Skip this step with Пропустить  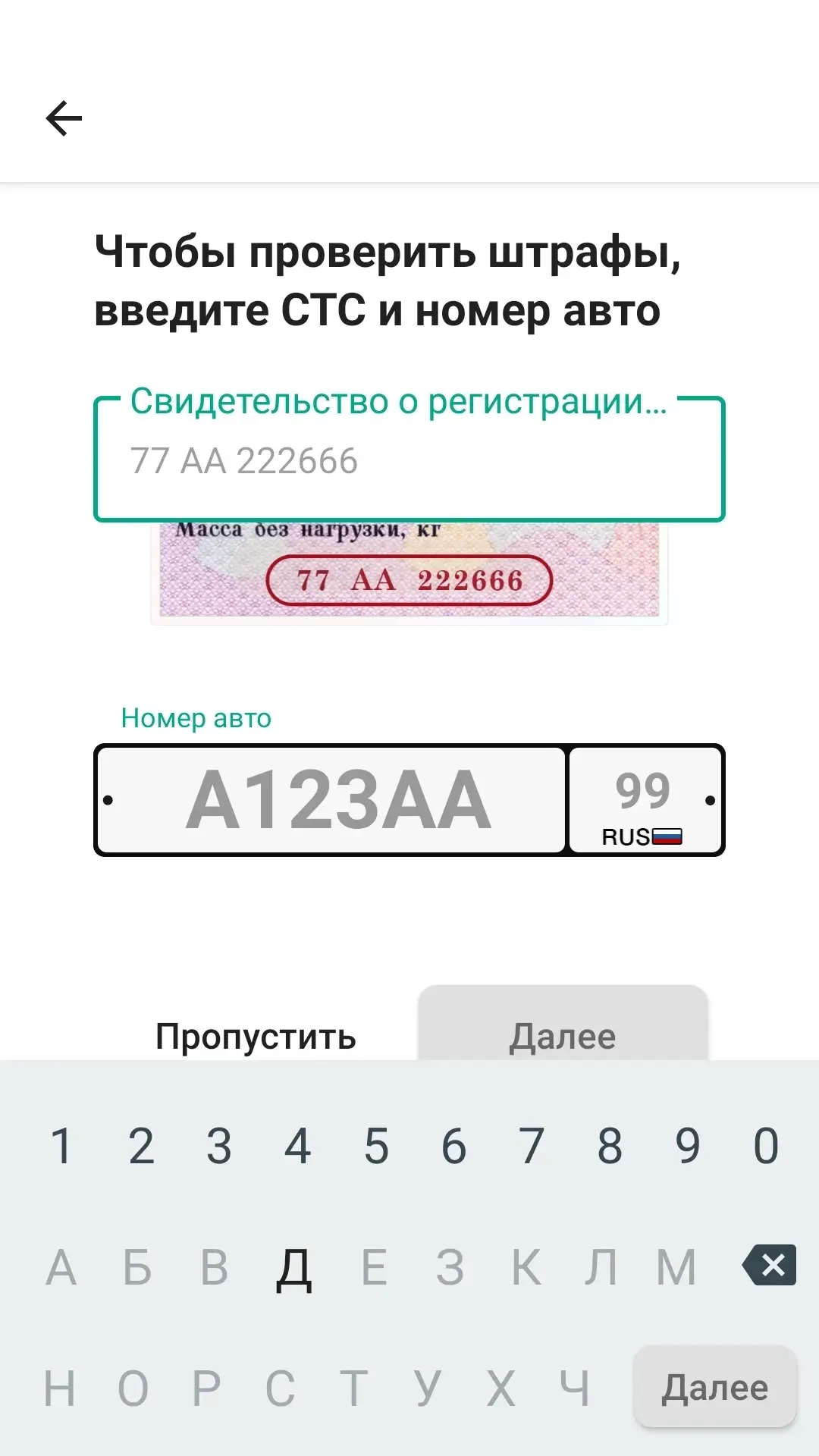256,1037
